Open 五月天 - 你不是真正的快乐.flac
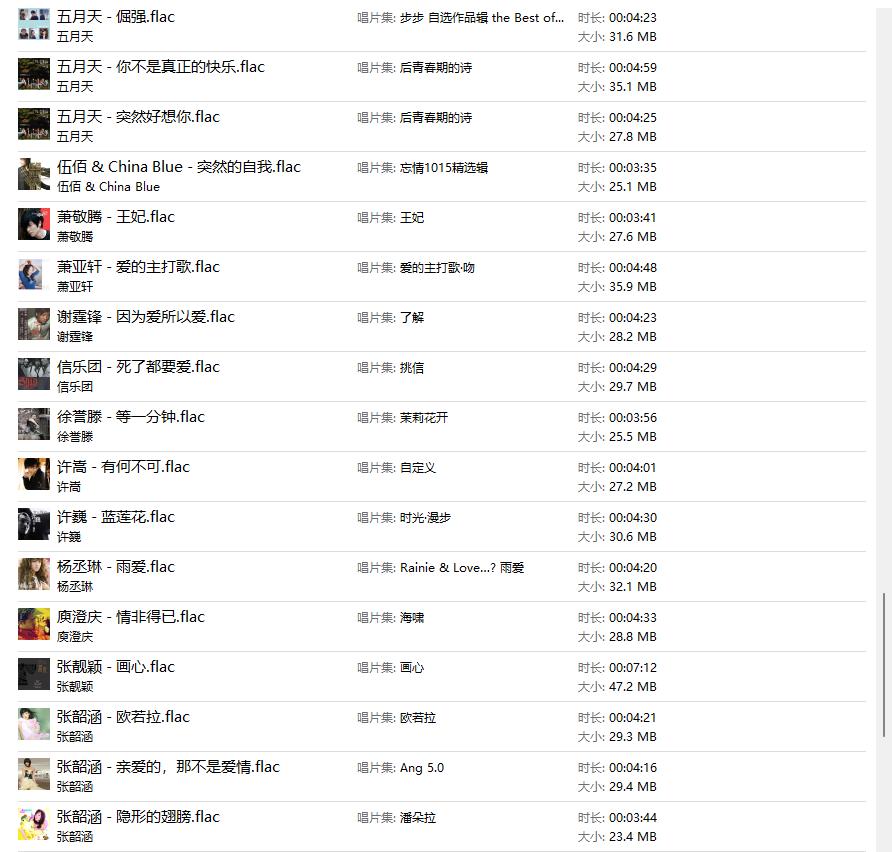Viewport: 892px width, 852px height. tap(160, 67)
